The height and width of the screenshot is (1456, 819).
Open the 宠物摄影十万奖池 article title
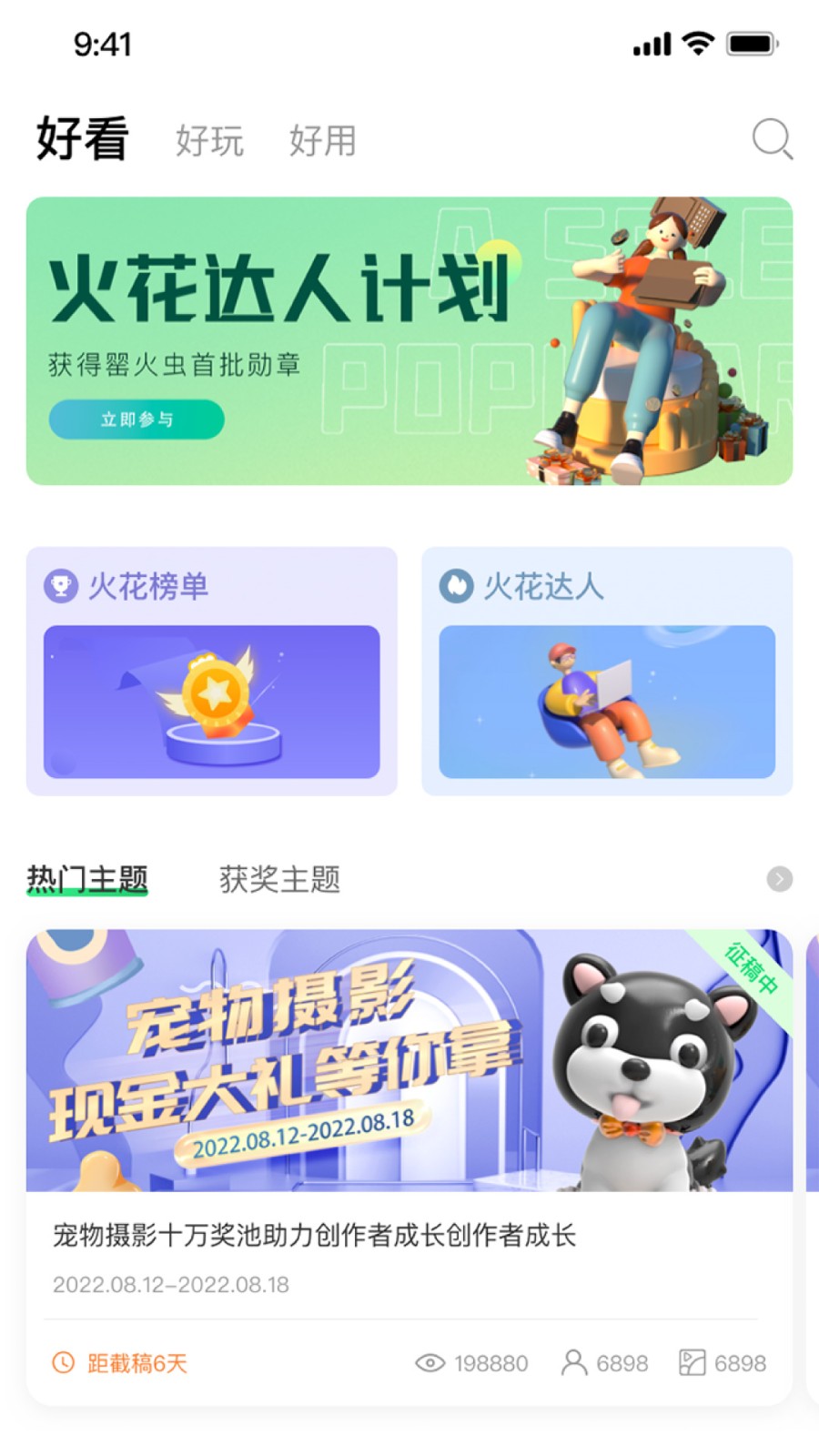tap(318, 1236)
